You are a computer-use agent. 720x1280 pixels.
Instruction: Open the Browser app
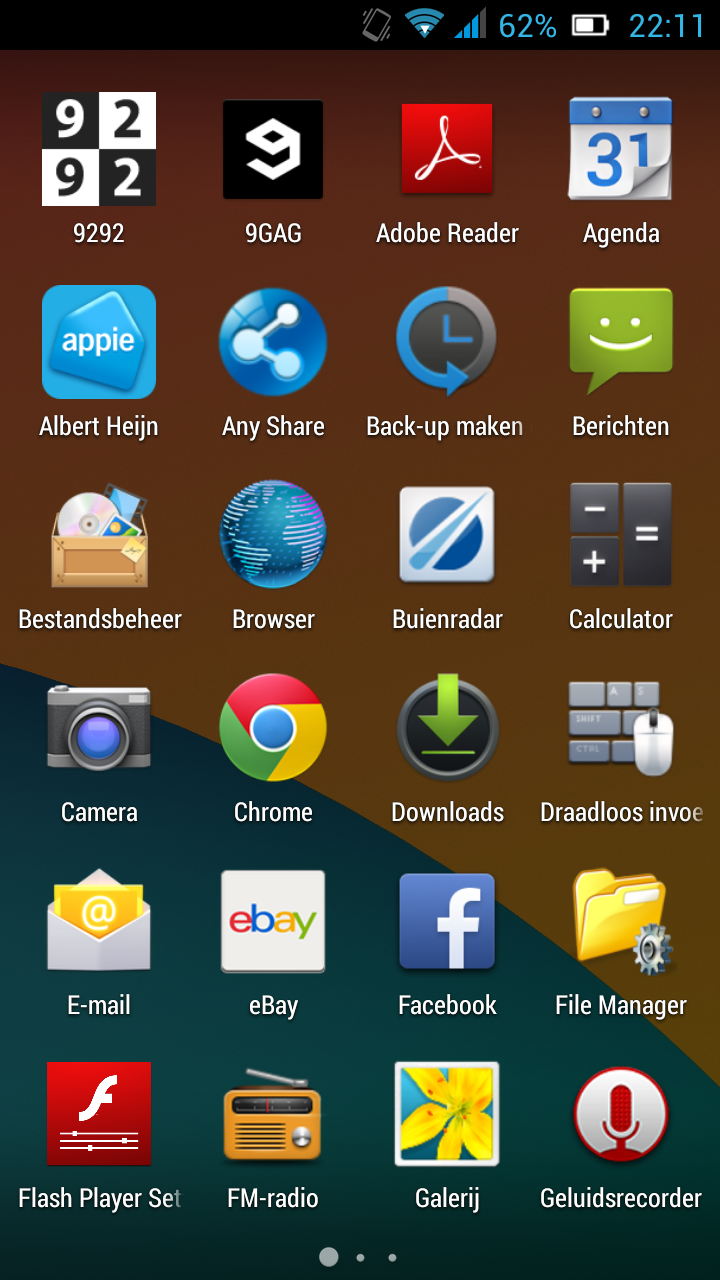tap(273, 535)
